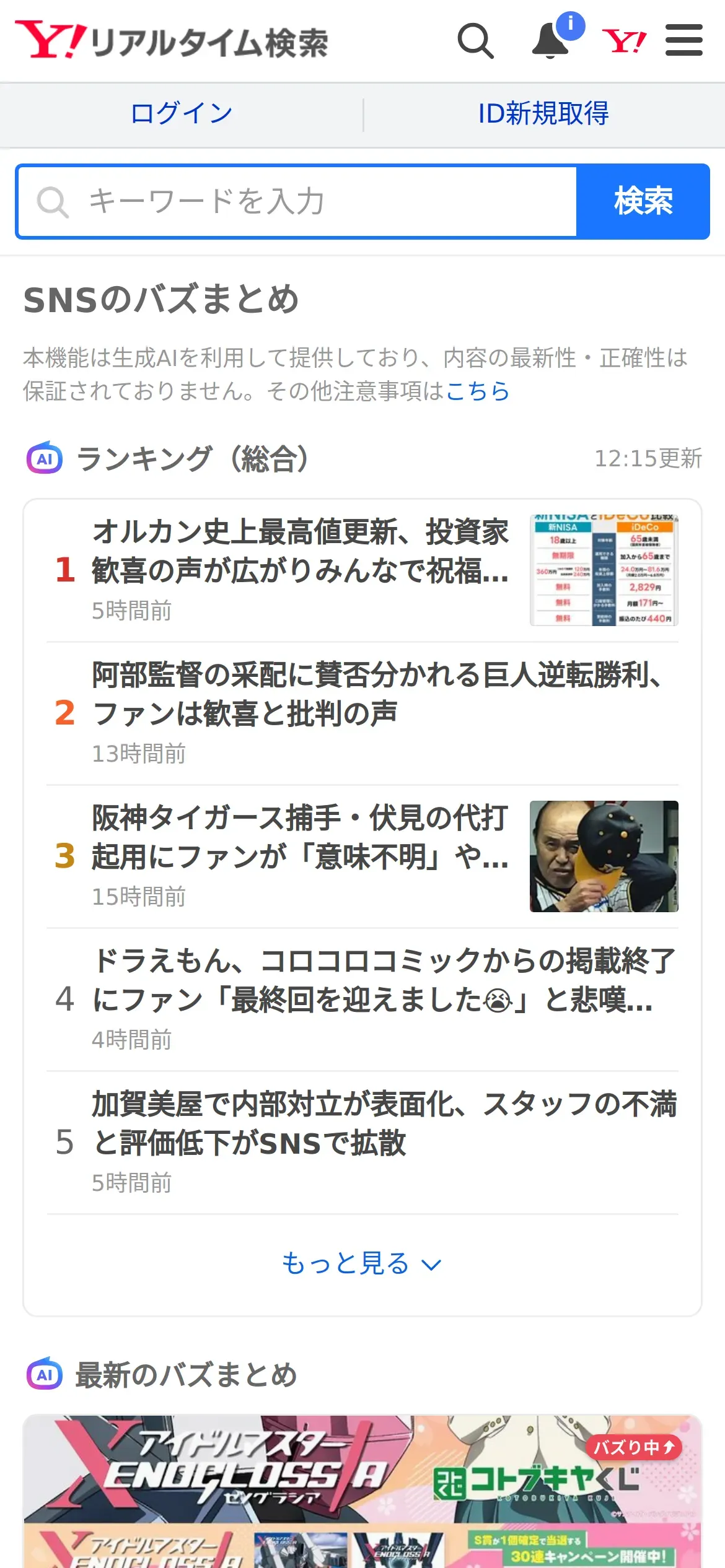Open the hamburger menu
Screen dimensions: 725x1568
tap(684, 40)
